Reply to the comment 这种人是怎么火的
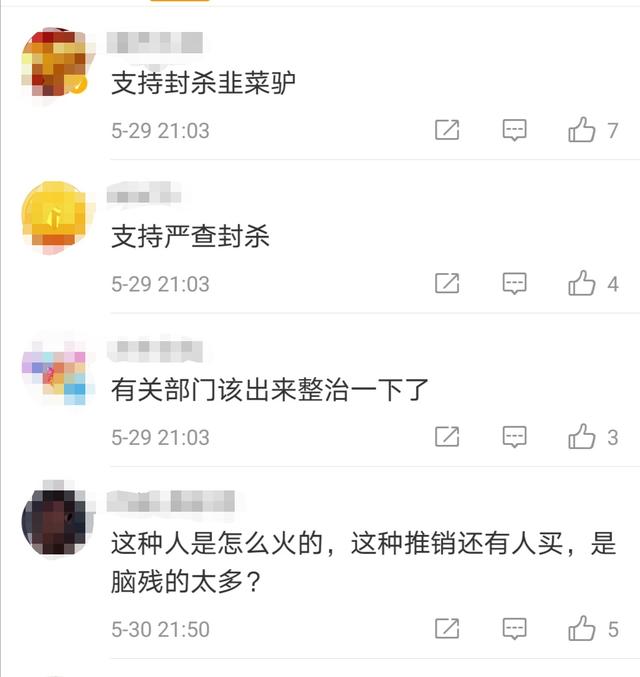Image resolution: width=640 pixels, height=677 pixels. pos(514,629)
